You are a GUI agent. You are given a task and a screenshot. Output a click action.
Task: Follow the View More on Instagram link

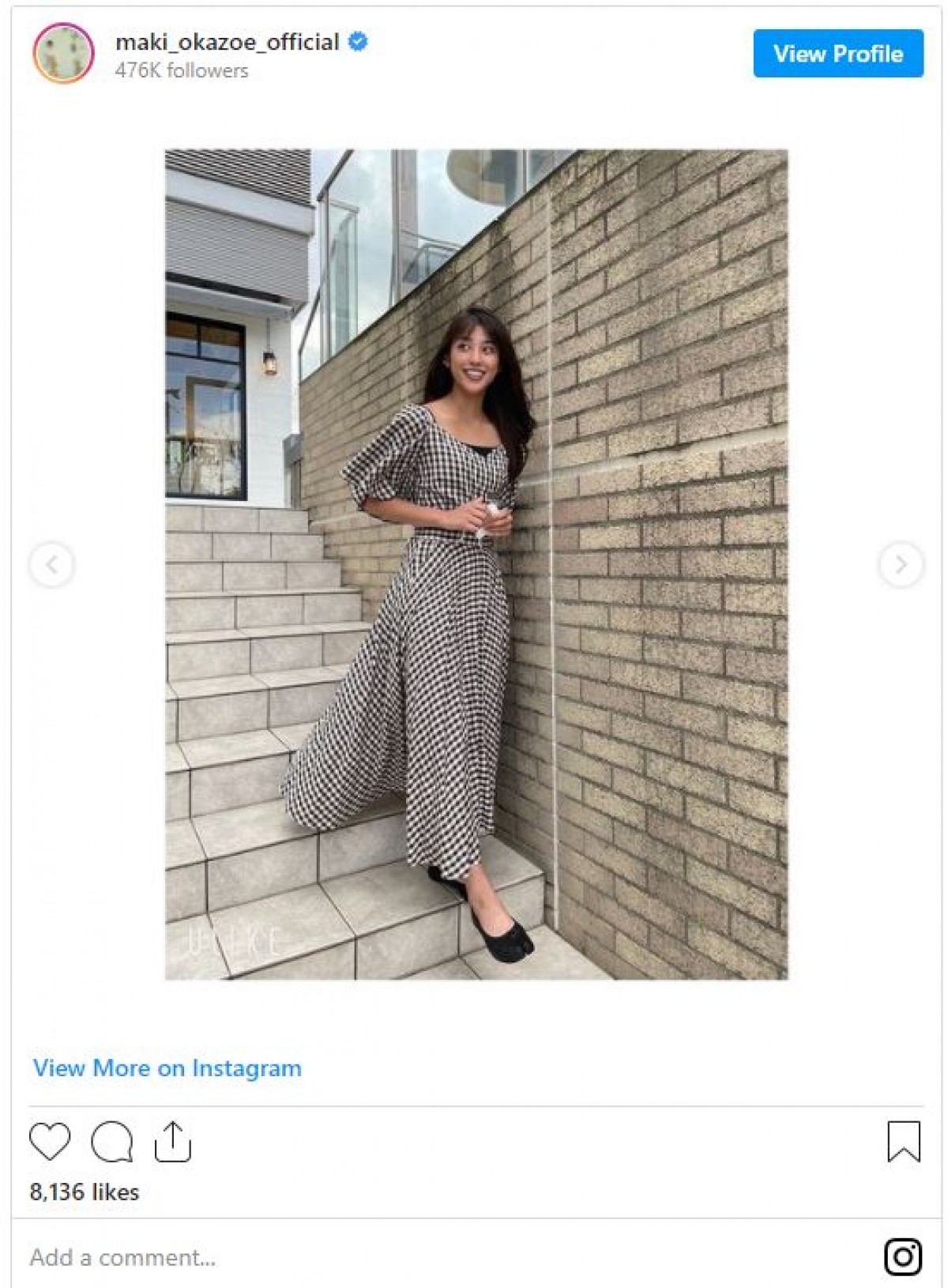167,1068
